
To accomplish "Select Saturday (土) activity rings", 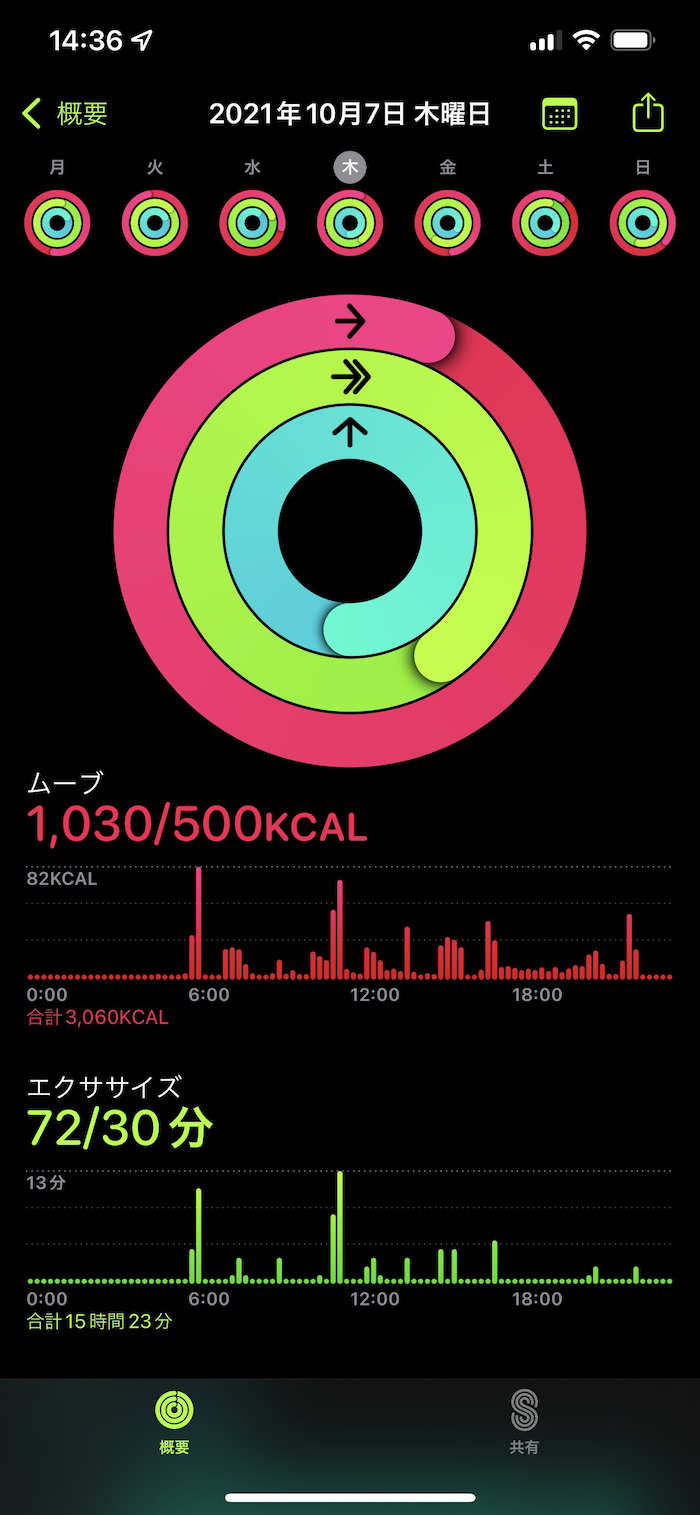I will (545, 222).
